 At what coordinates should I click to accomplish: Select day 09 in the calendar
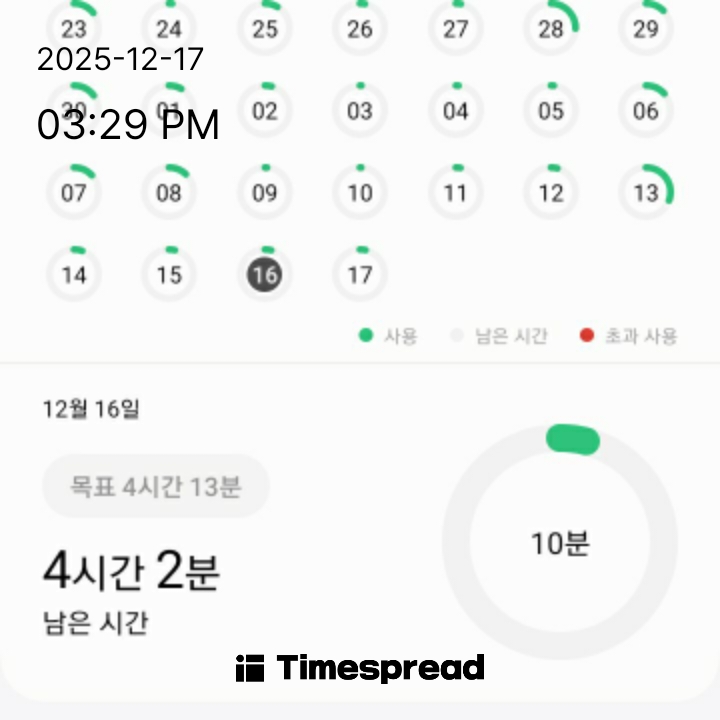(264, 192)
